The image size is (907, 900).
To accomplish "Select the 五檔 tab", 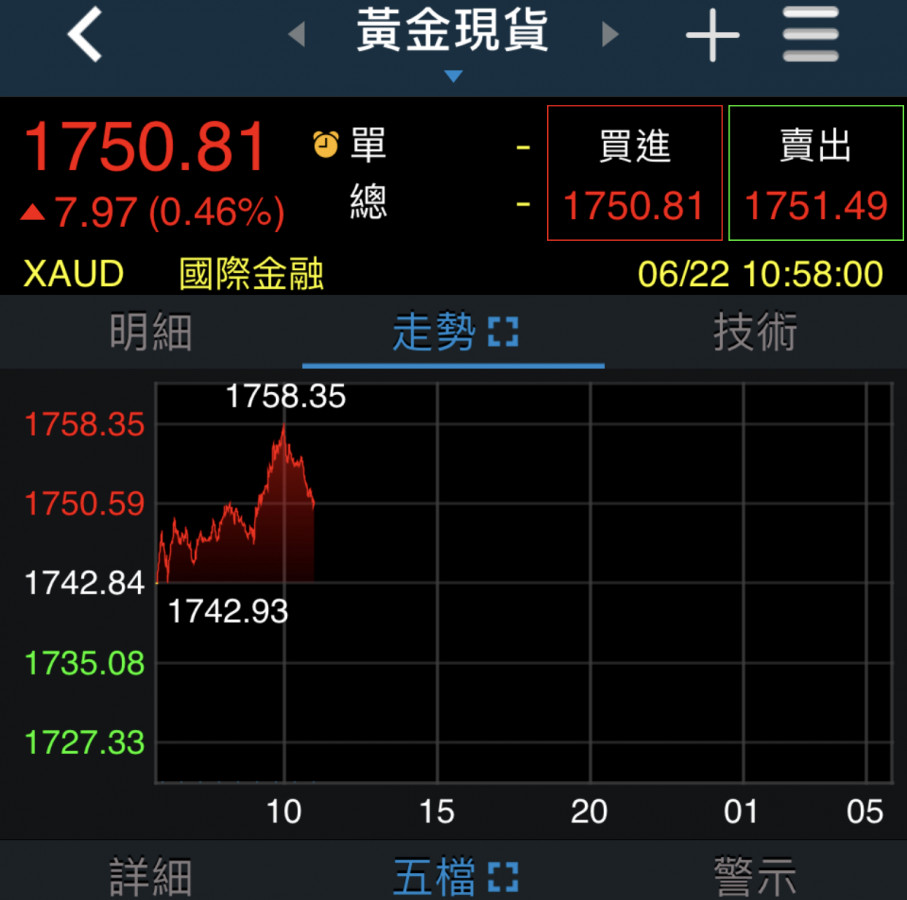I will point(433,877).
